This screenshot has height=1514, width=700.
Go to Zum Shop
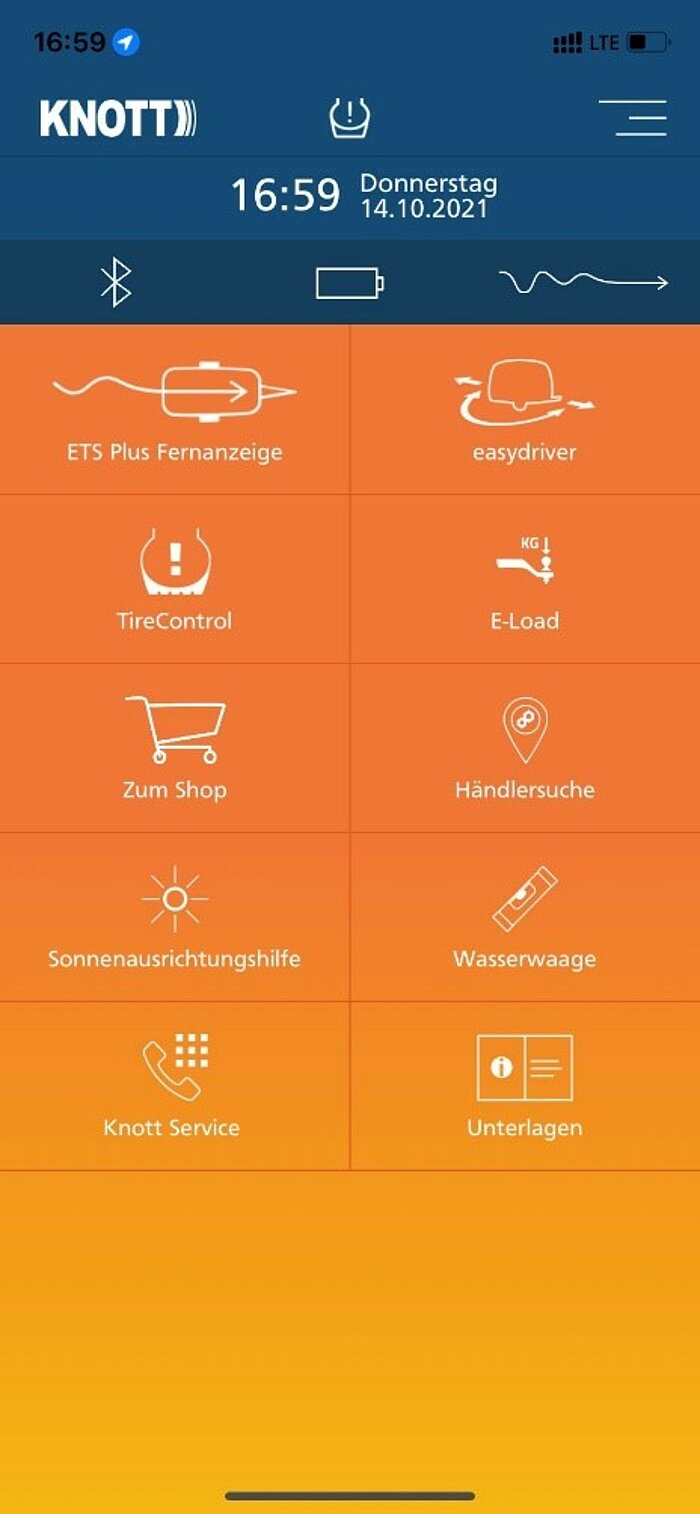pos(175,748)
